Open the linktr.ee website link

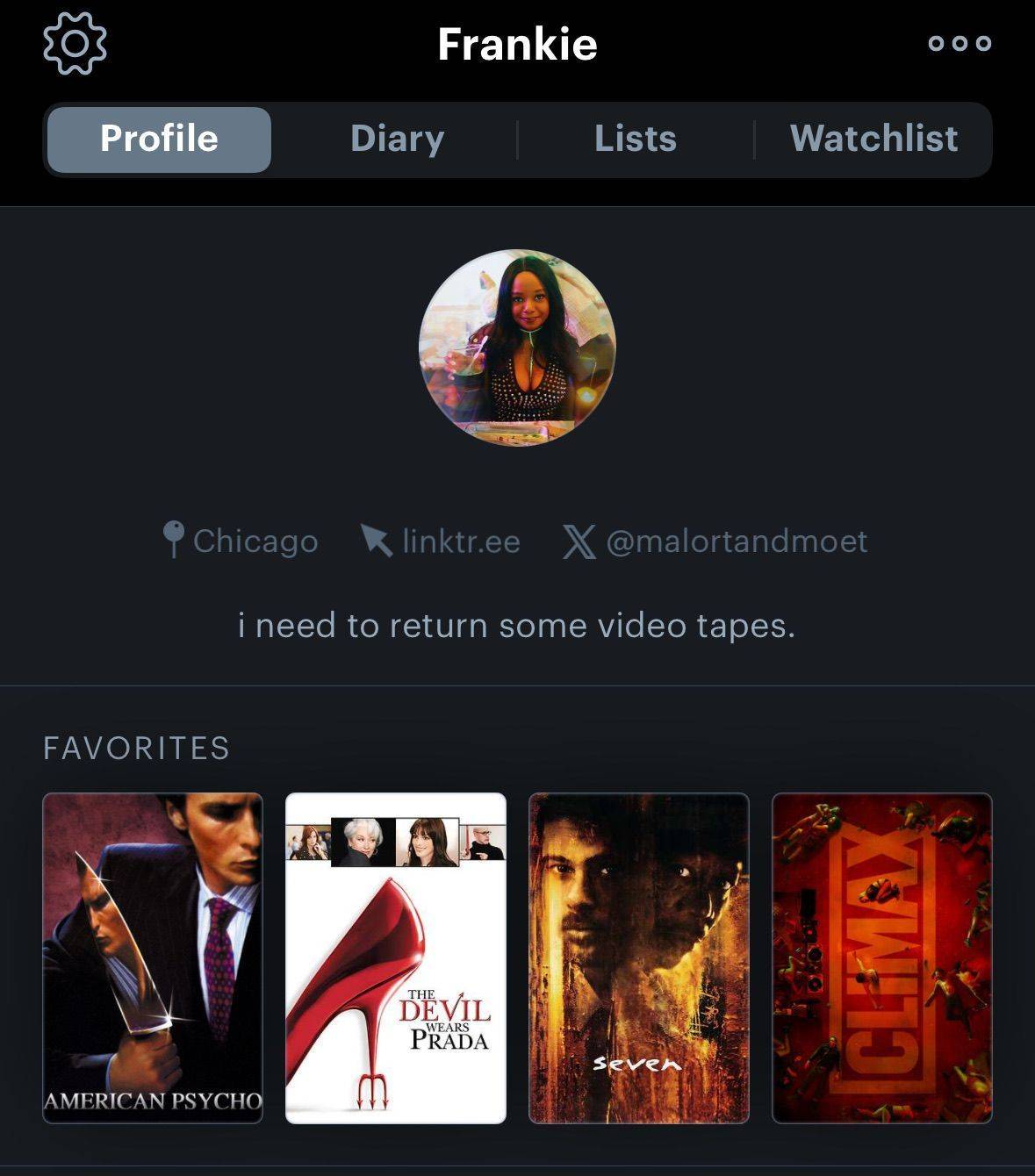(x=441, y=541)
